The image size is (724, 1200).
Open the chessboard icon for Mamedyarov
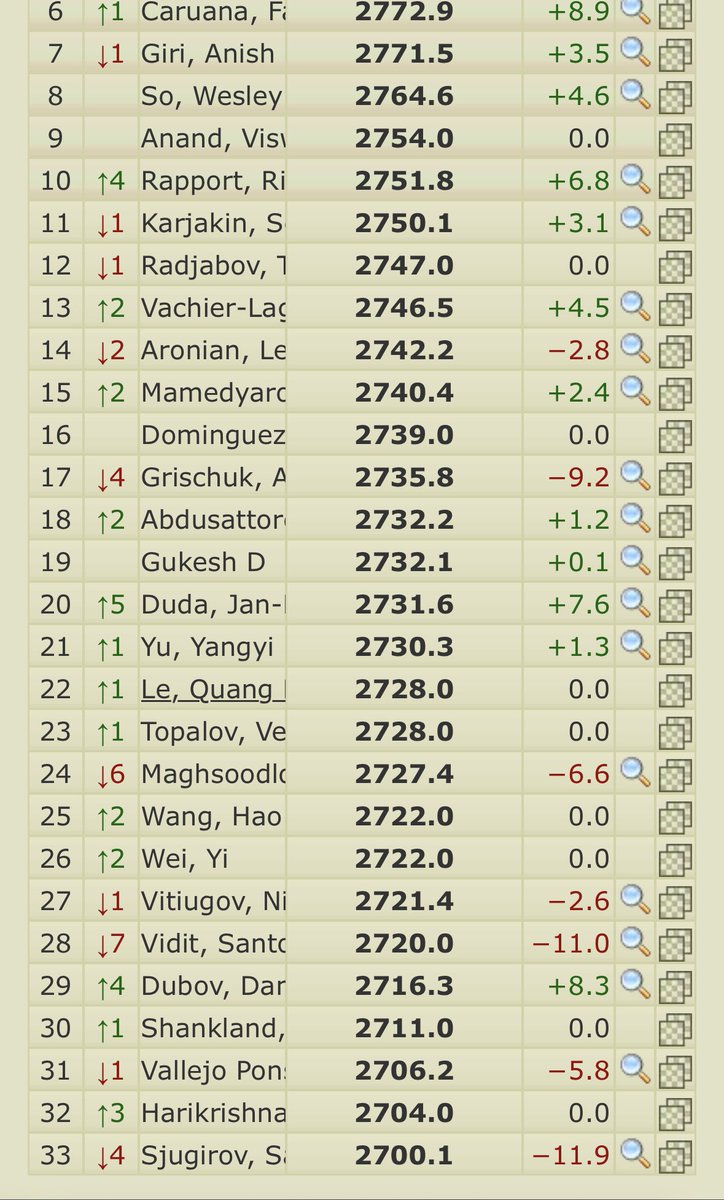[676, 394]
